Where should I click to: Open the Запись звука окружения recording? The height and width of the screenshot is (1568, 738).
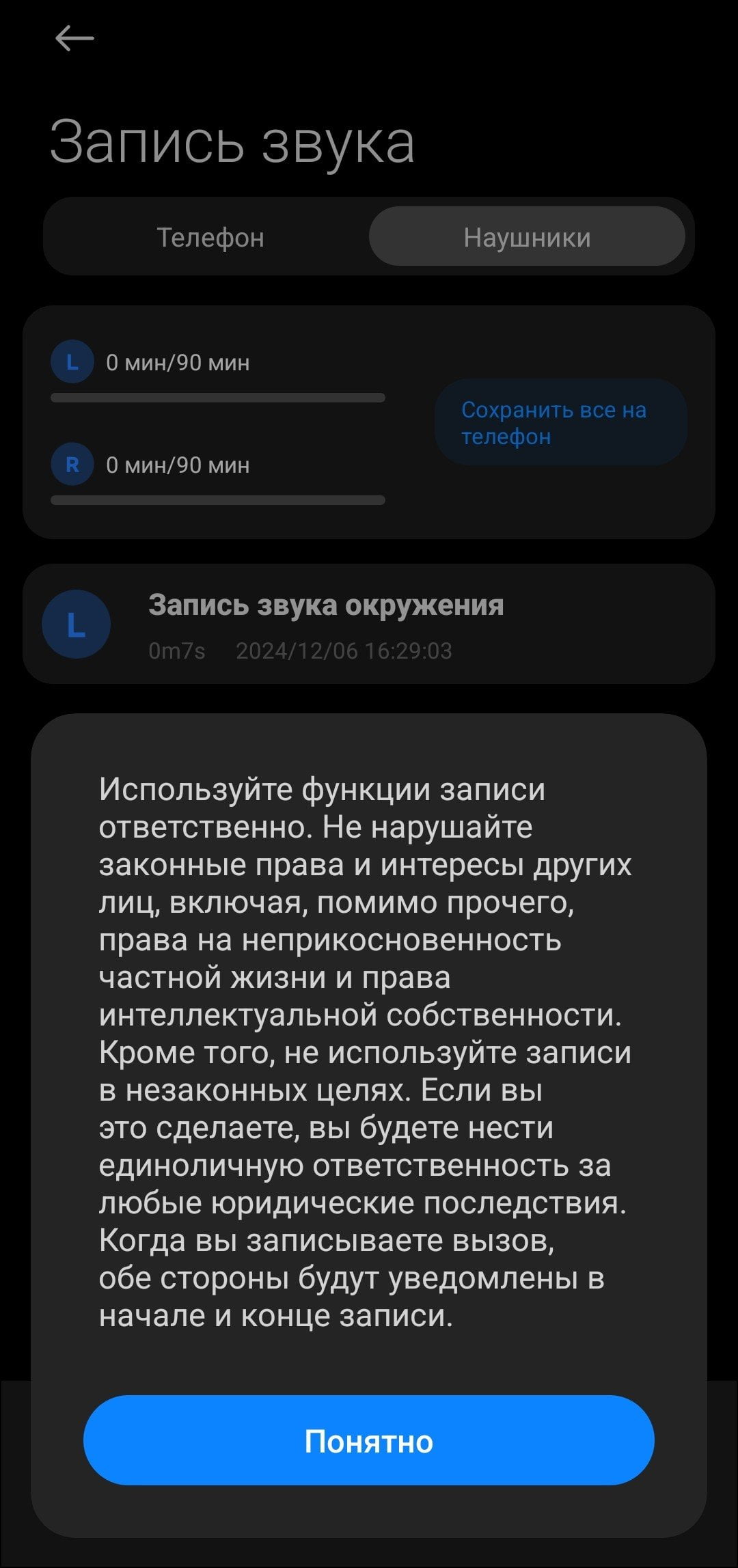coord(369,624)
